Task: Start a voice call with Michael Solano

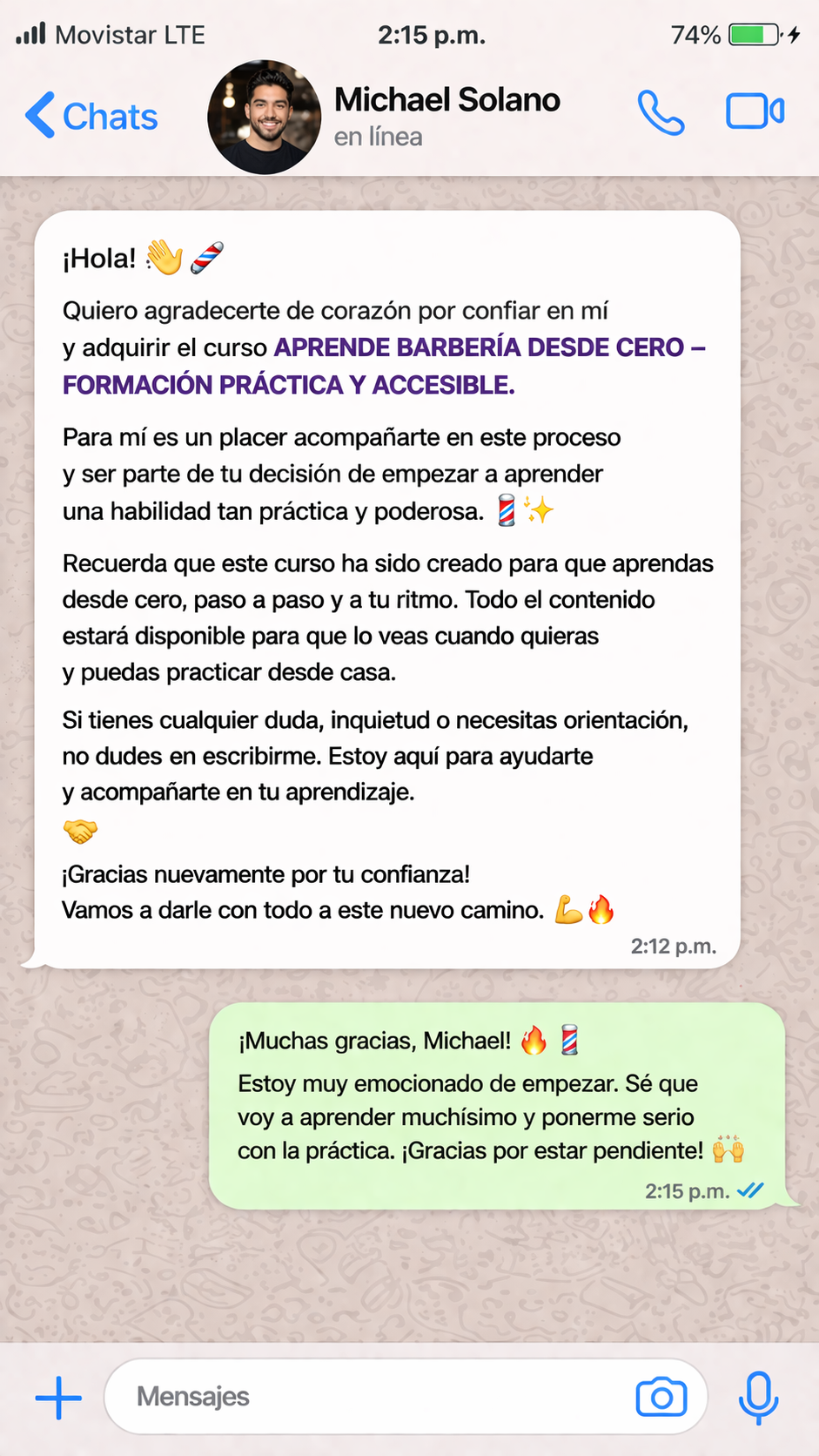Action: 661,113
